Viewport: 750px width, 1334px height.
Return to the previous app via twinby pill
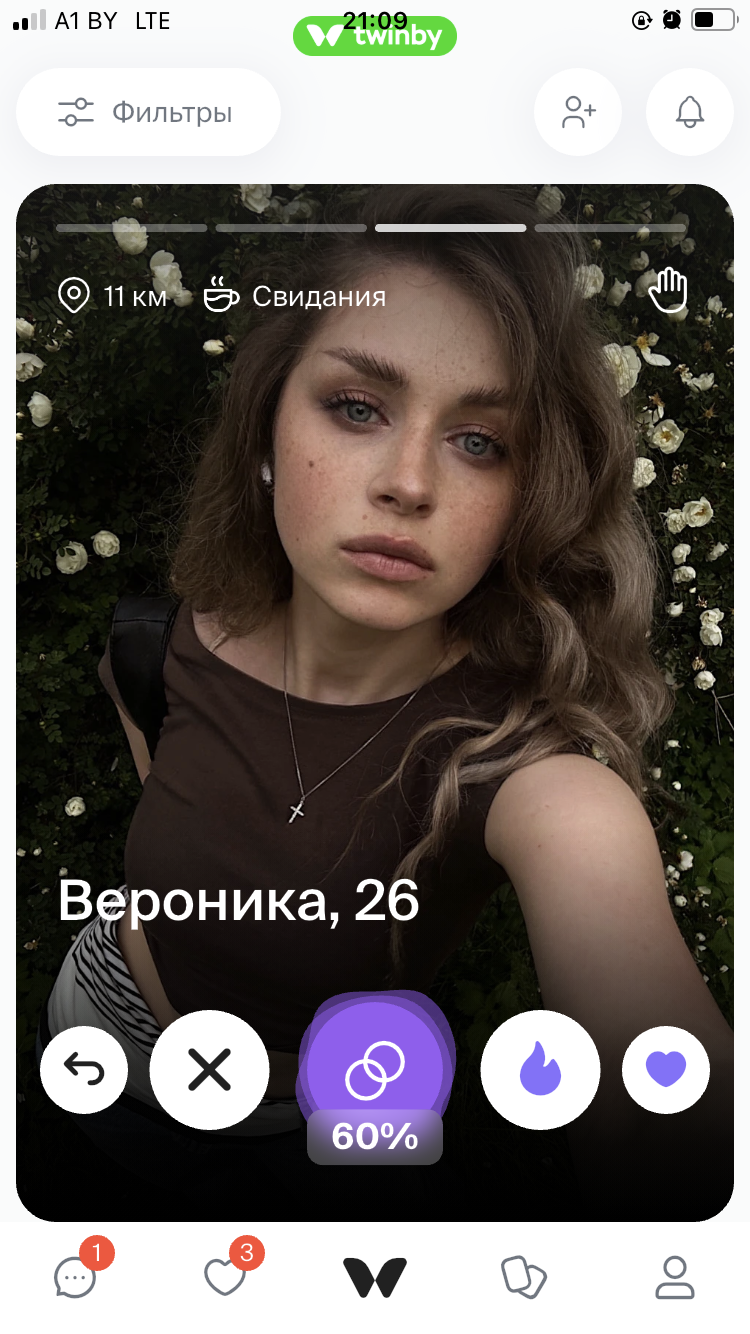(x=375, y=35)
